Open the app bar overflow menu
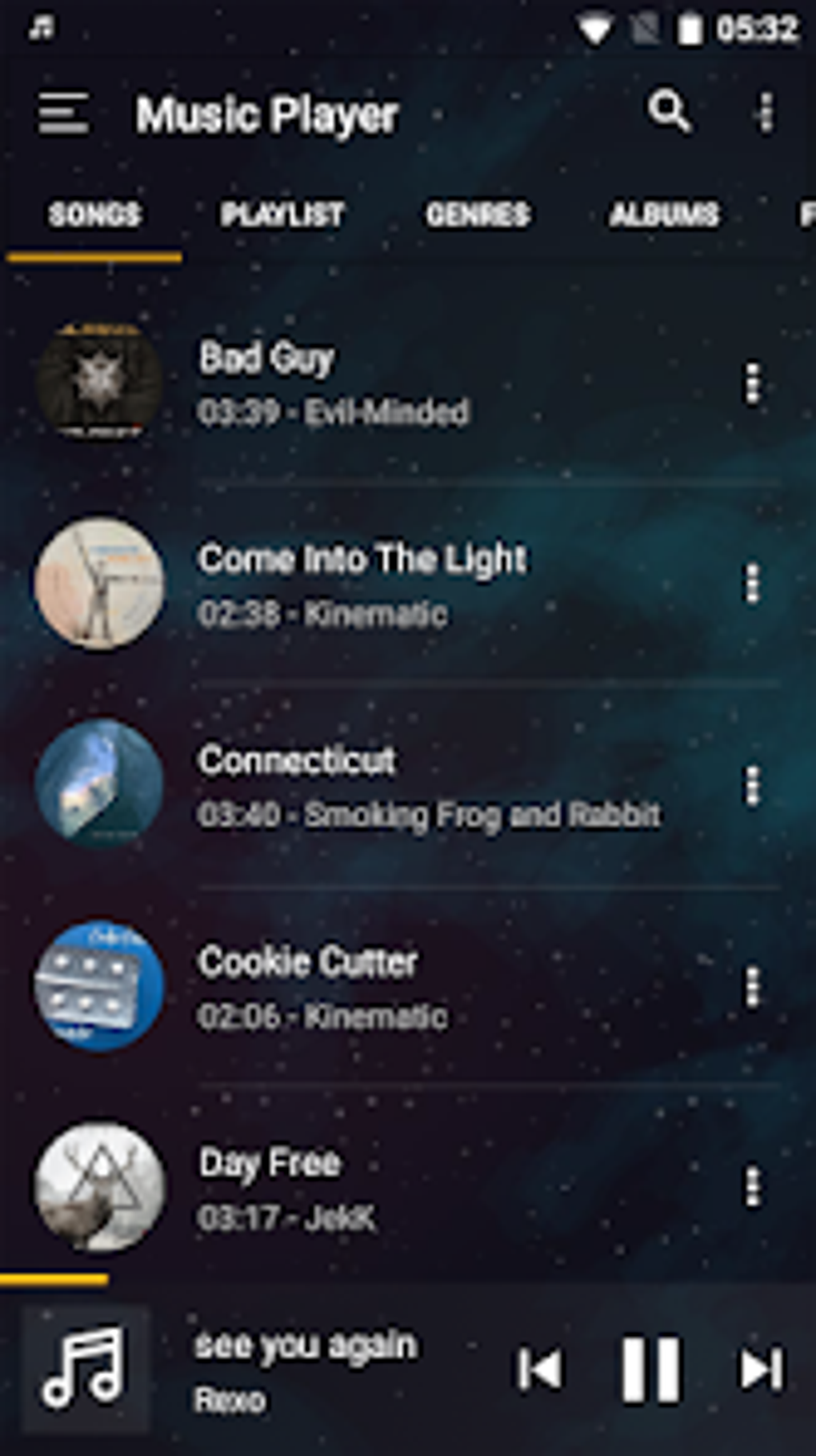 click(x=766, y=112)
